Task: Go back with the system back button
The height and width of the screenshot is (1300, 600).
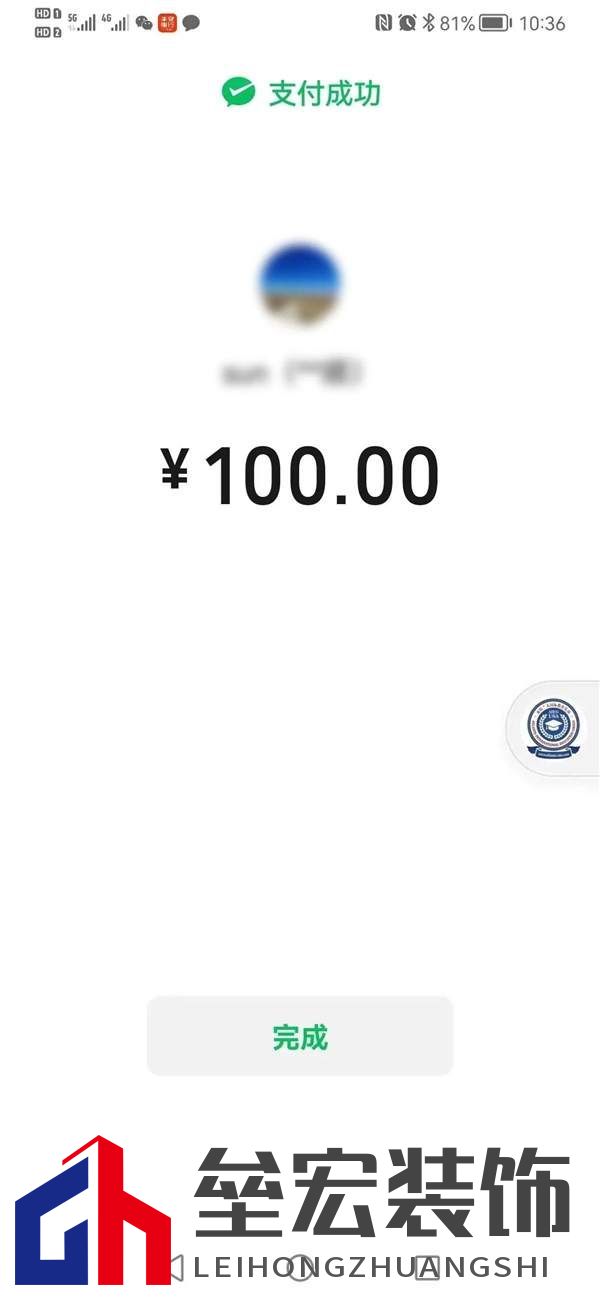Action: (x=175, y=1268)
